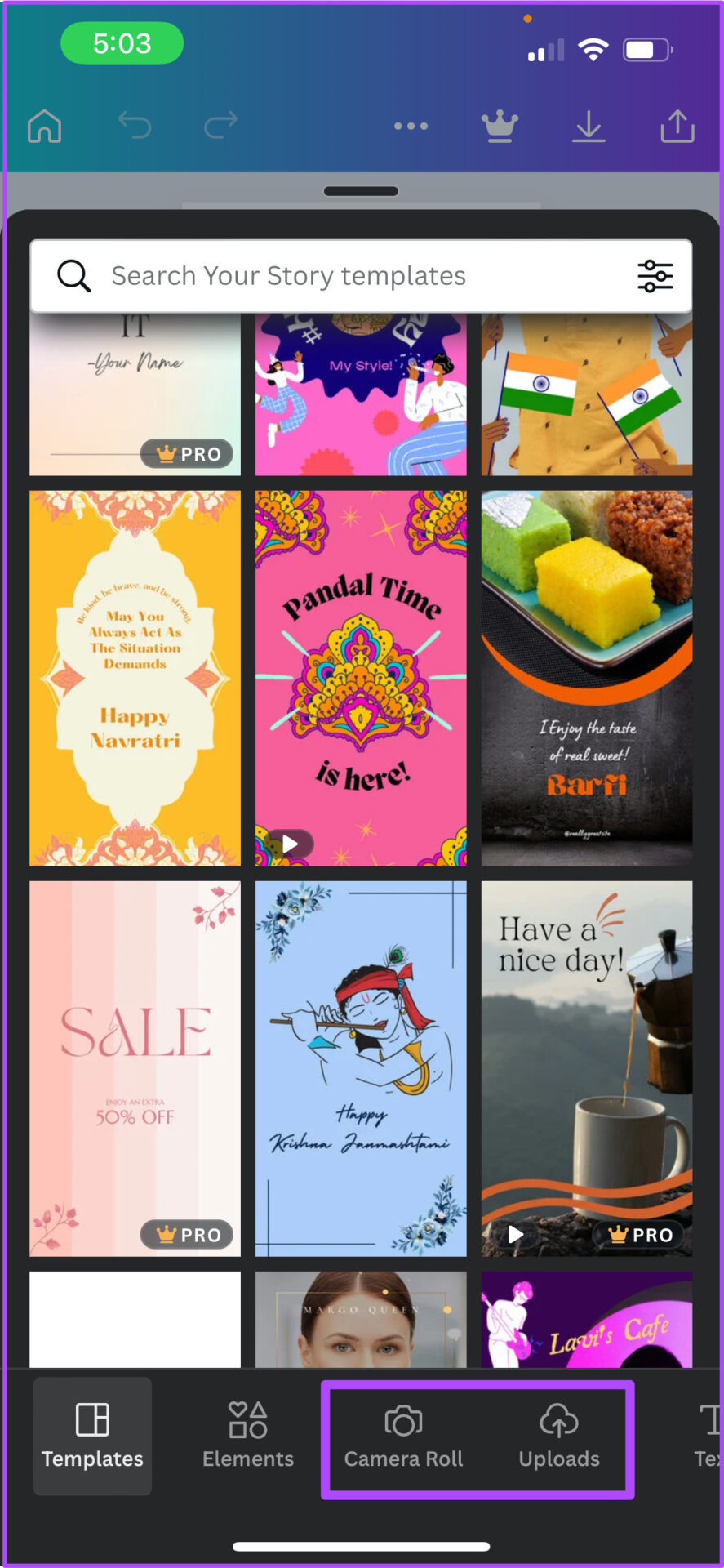
Task: Undo the last action
Action: (x=135, y=127)
